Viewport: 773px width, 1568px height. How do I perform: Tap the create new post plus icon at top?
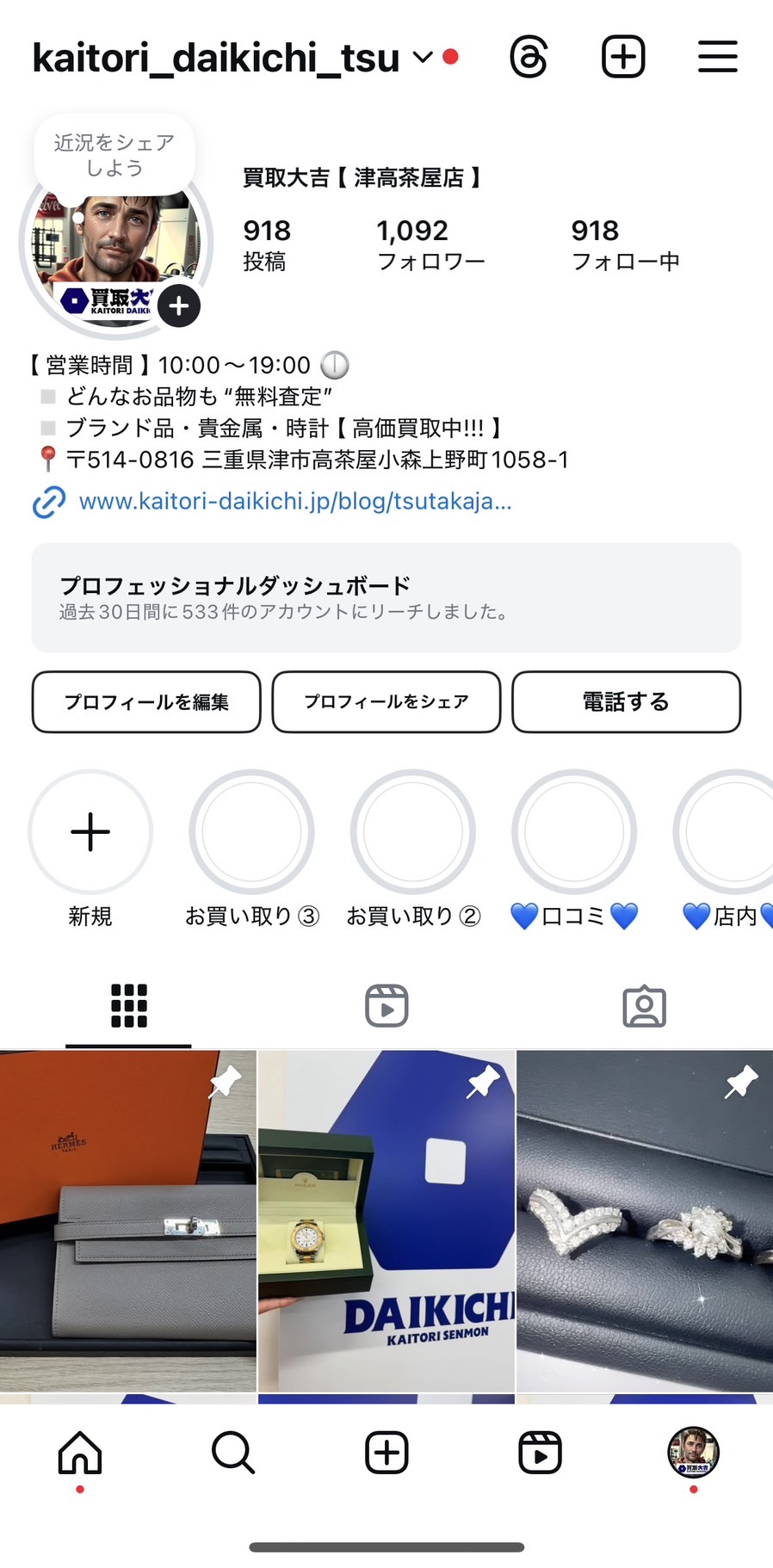[x=622, y=58]
